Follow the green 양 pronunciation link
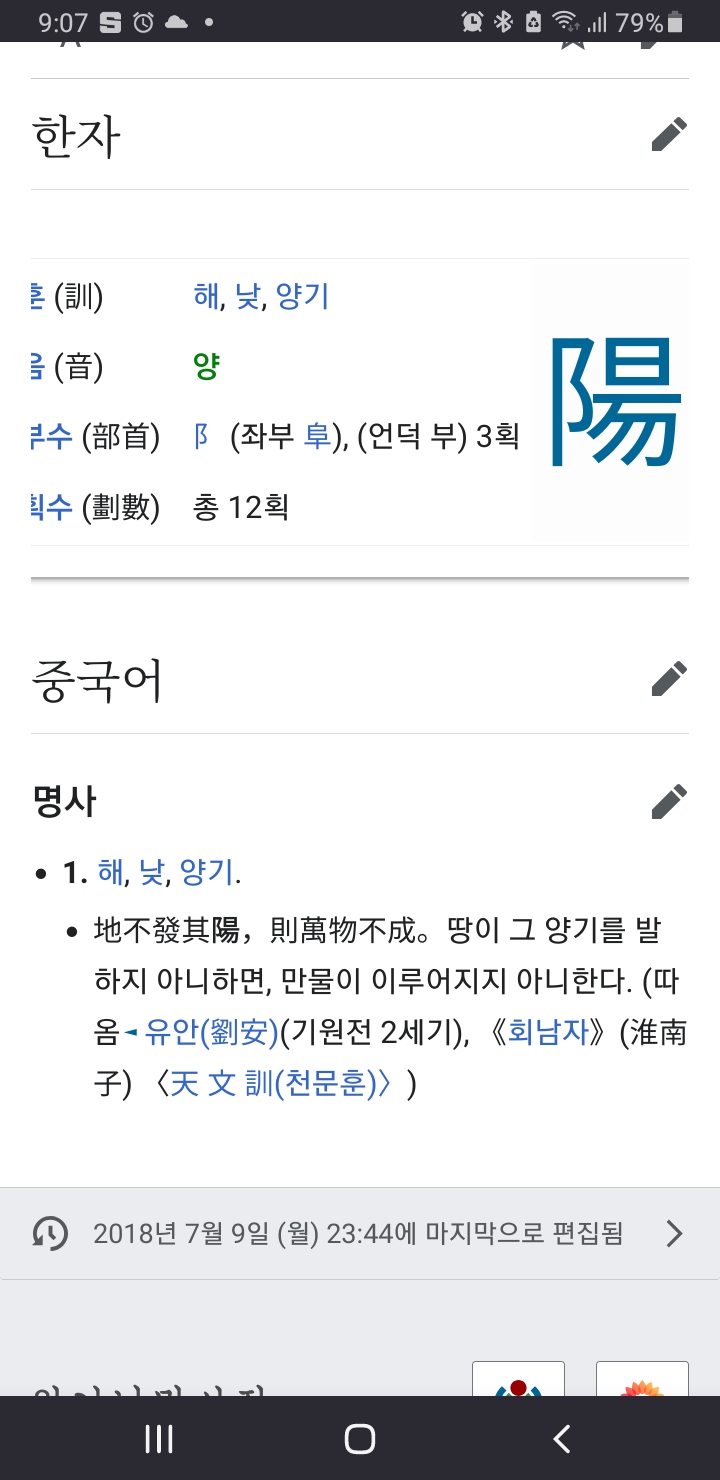720x1480 pixels. coord(205,367)
